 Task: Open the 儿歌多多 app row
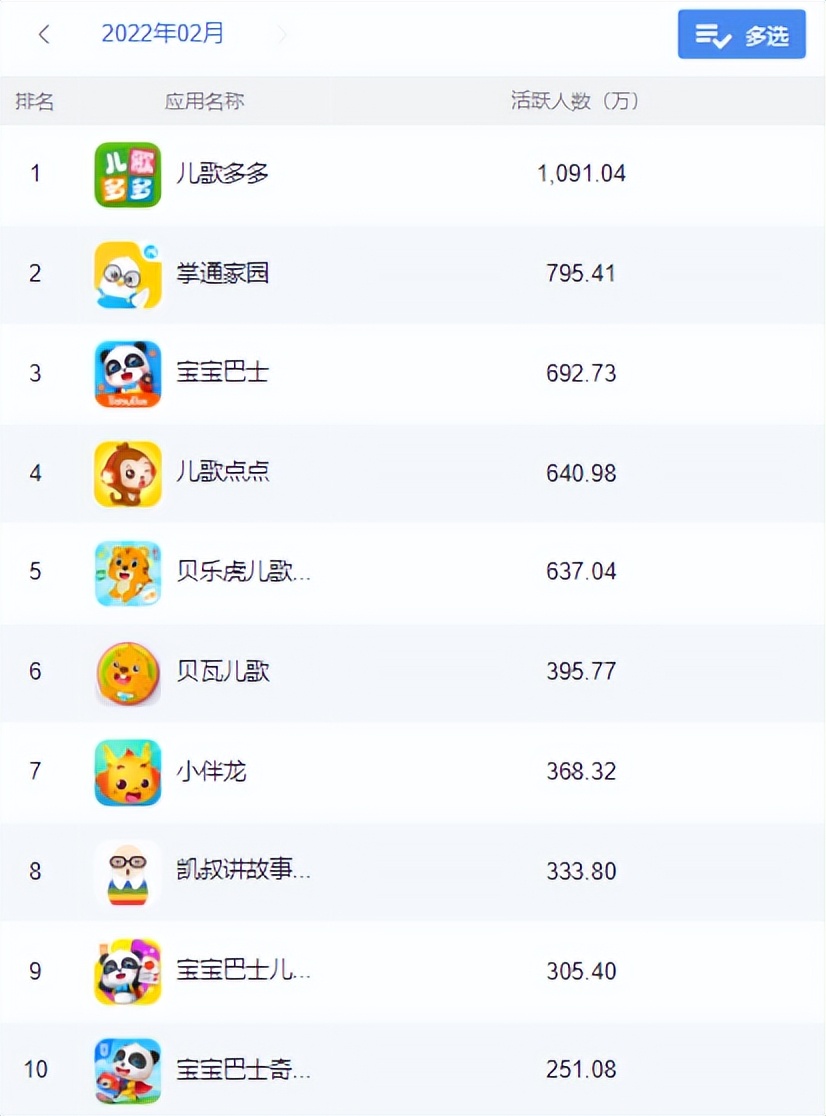(x=222, y=174)
